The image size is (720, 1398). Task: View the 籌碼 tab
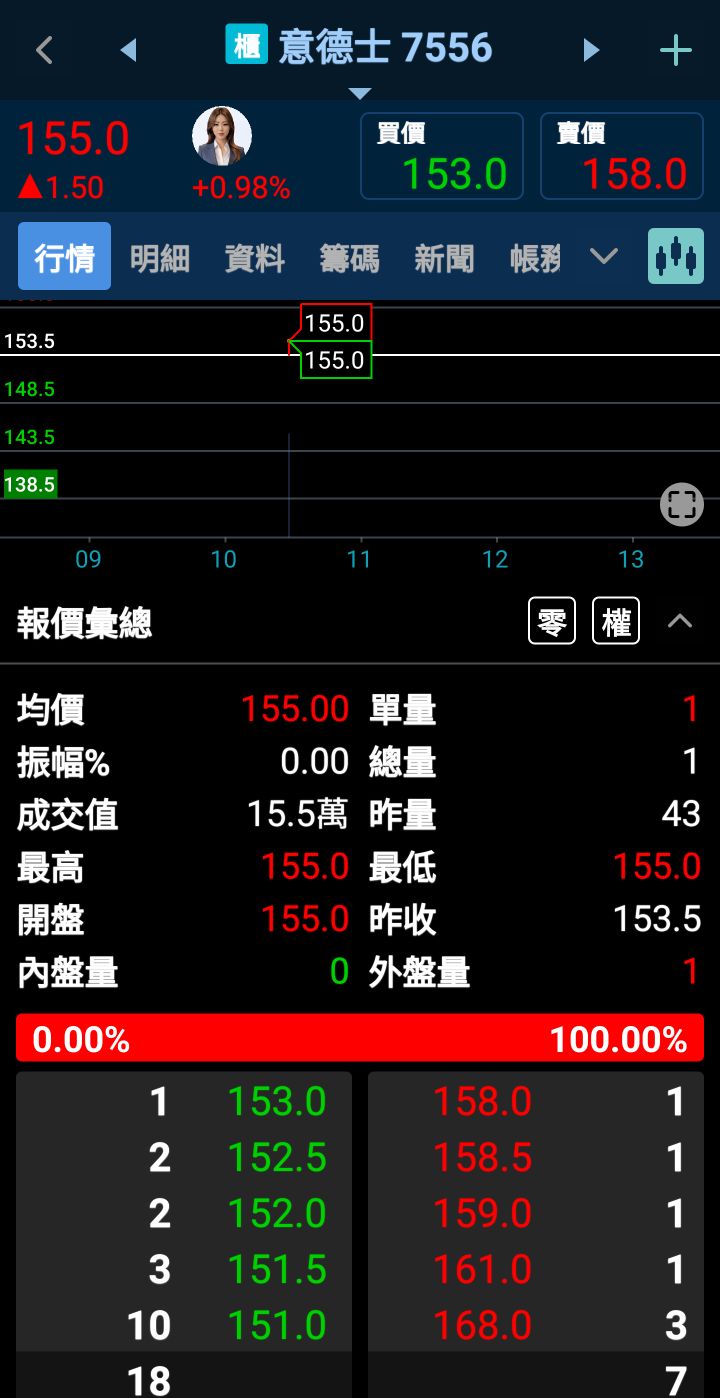349,259
